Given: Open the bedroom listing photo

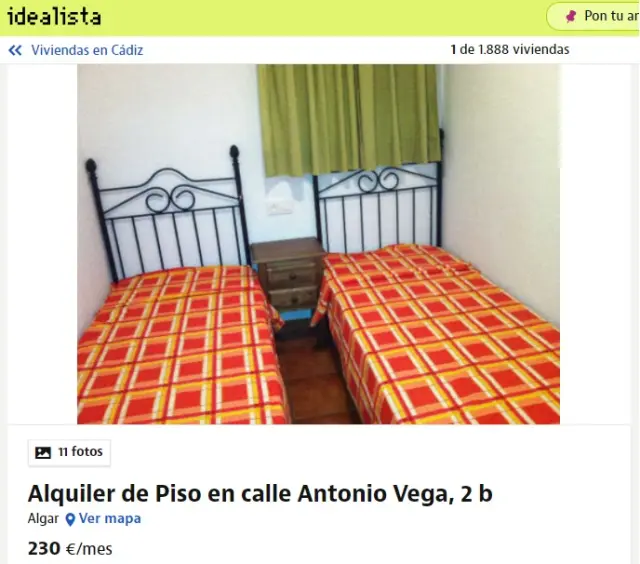Looking at the screenshot, I should (318, 244).
